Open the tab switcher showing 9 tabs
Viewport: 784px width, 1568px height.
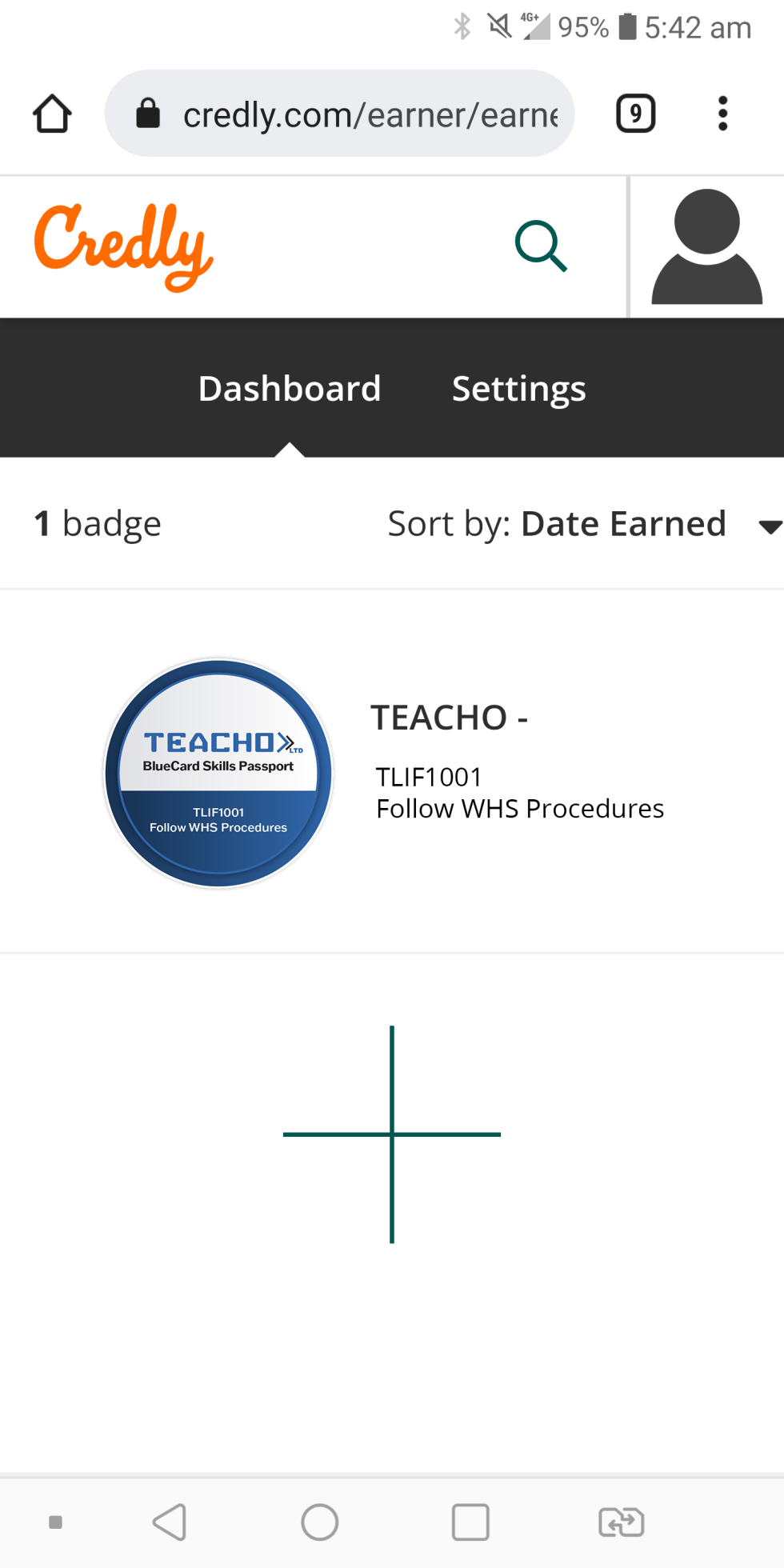635,114
